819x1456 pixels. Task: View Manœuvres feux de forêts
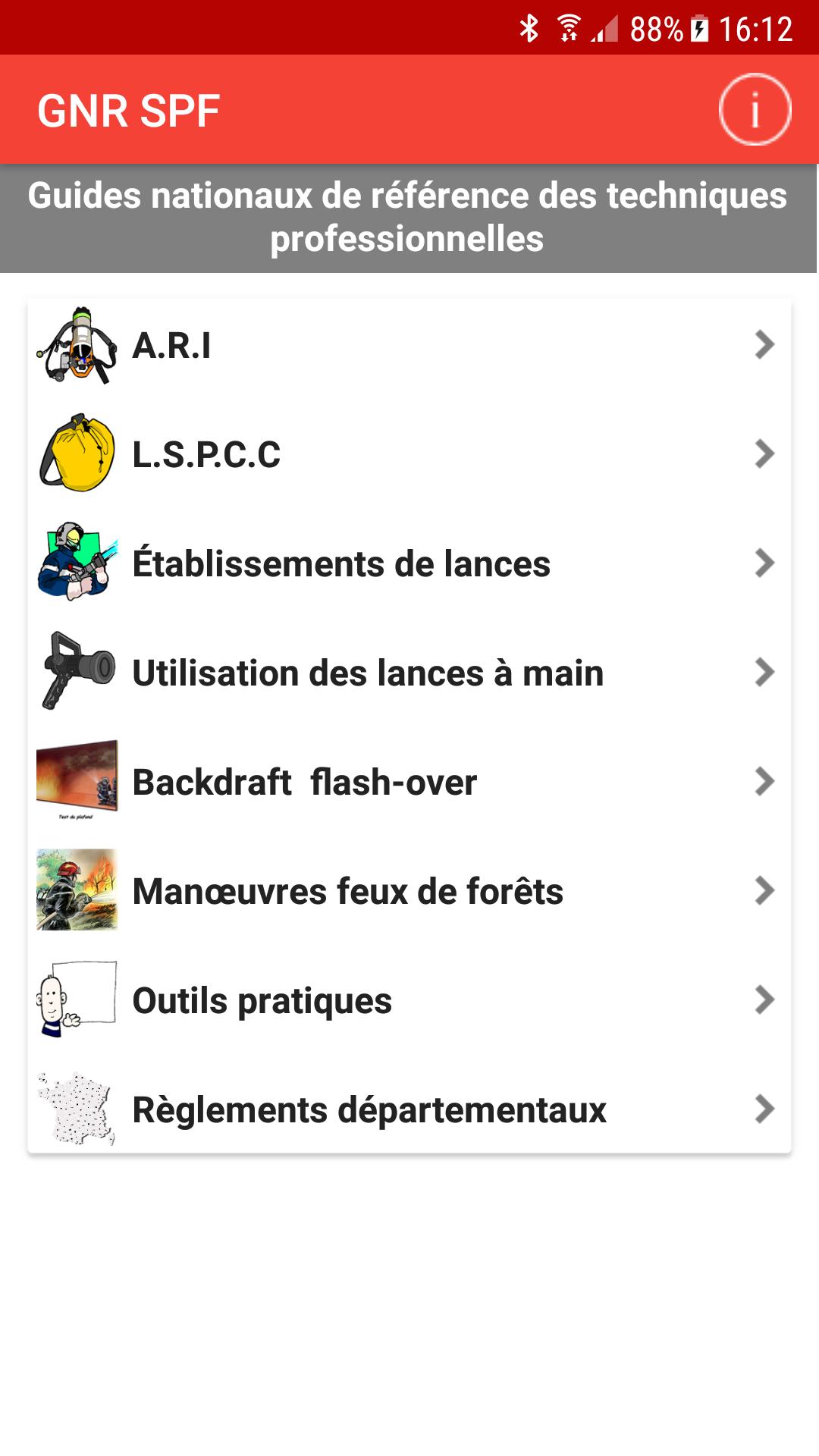pos(409,891)
